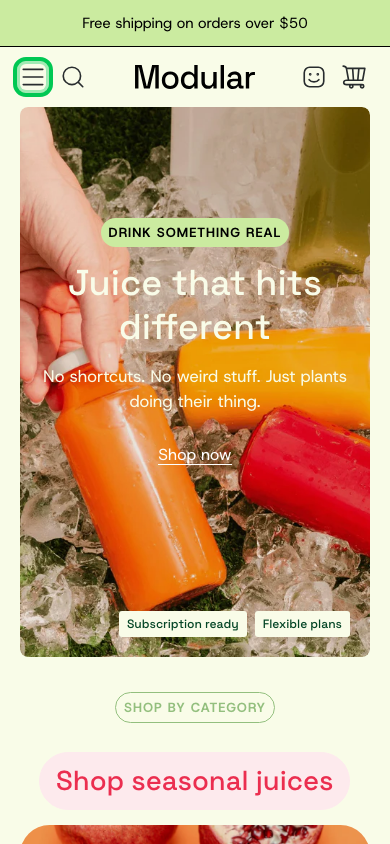Open the search icon
This screenshot has height=844, width=390.
coord(73,77)
